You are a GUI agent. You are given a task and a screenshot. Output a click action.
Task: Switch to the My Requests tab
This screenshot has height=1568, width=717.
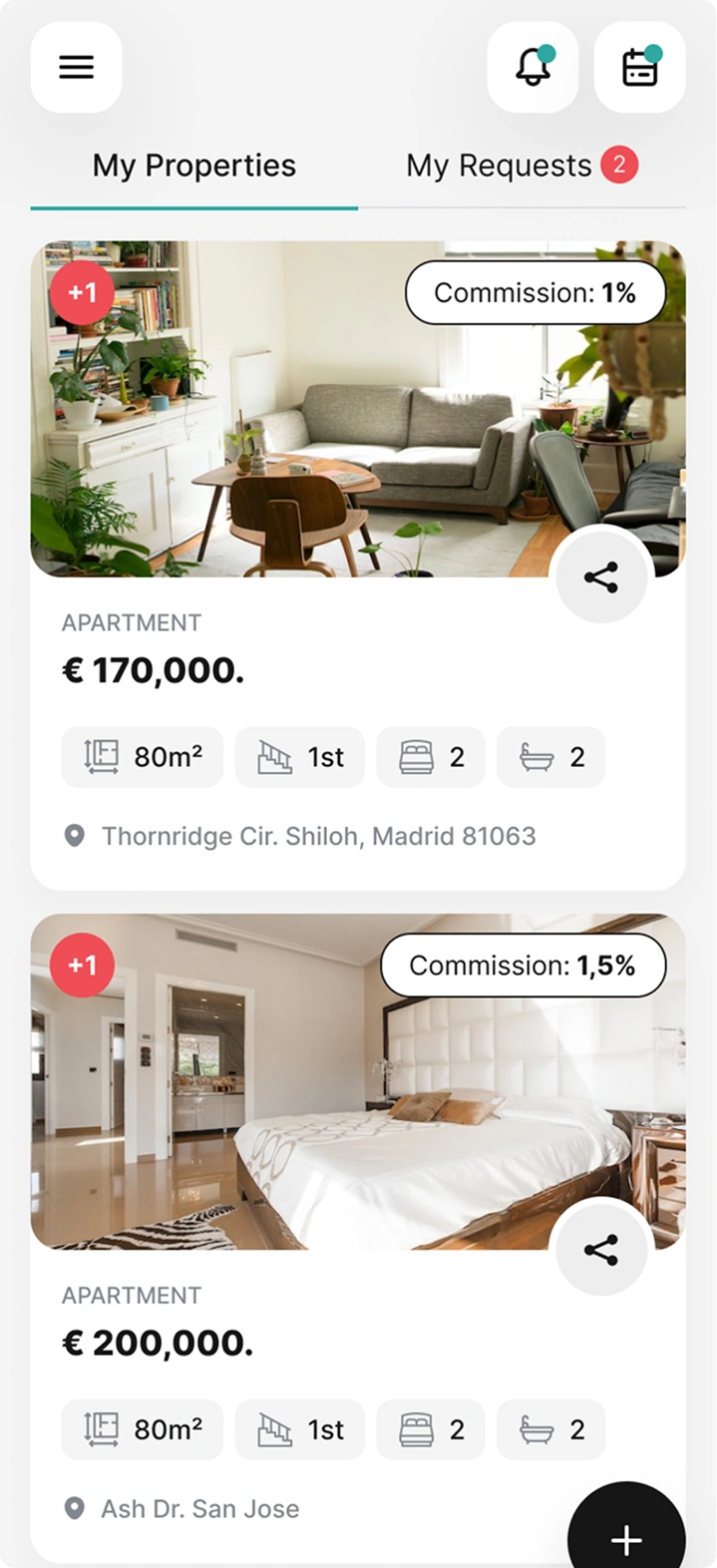pyautogui.click(x=500, y=166)
